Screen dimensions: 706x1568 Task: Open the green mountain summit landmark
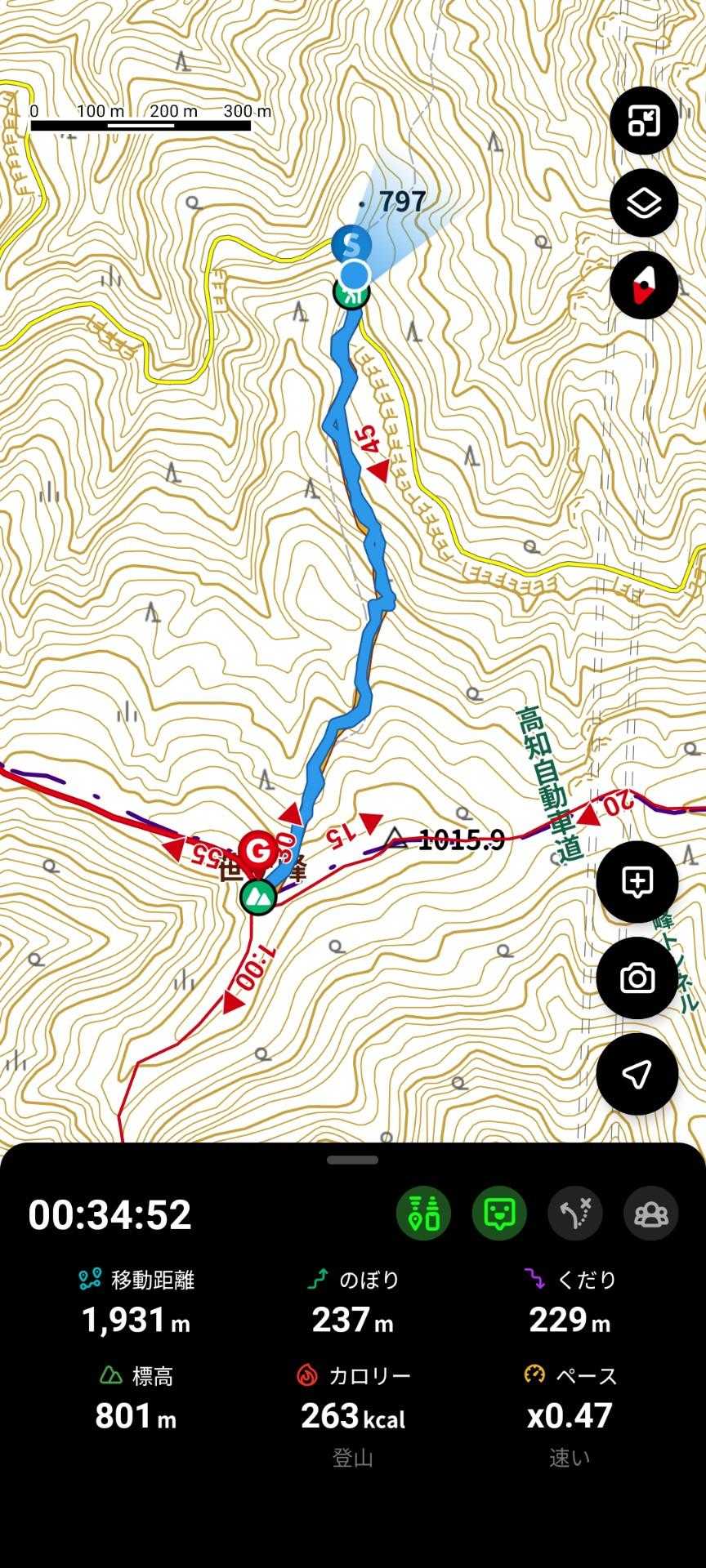click(x=258, y=897)
